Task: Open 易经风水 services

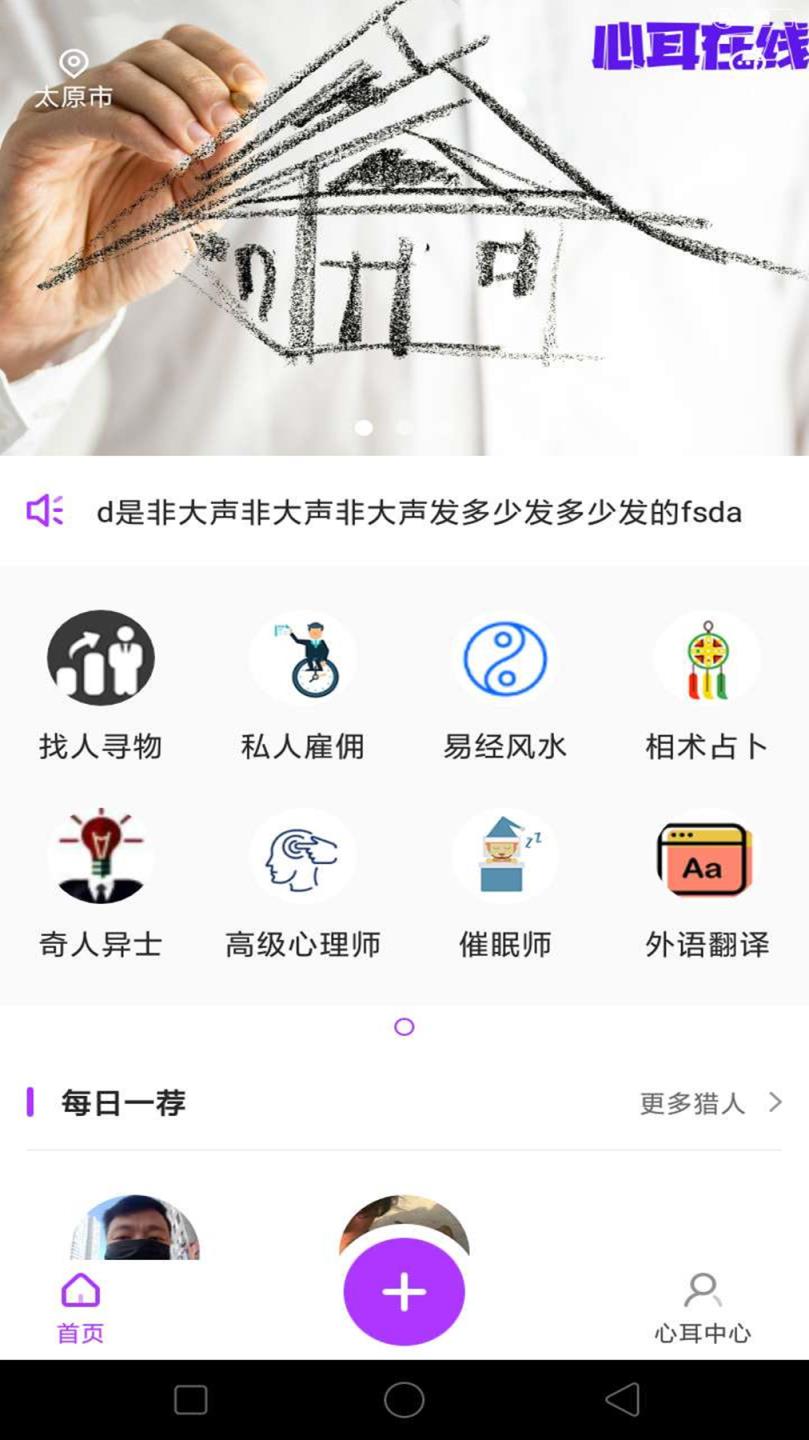Action: [504, 657]
